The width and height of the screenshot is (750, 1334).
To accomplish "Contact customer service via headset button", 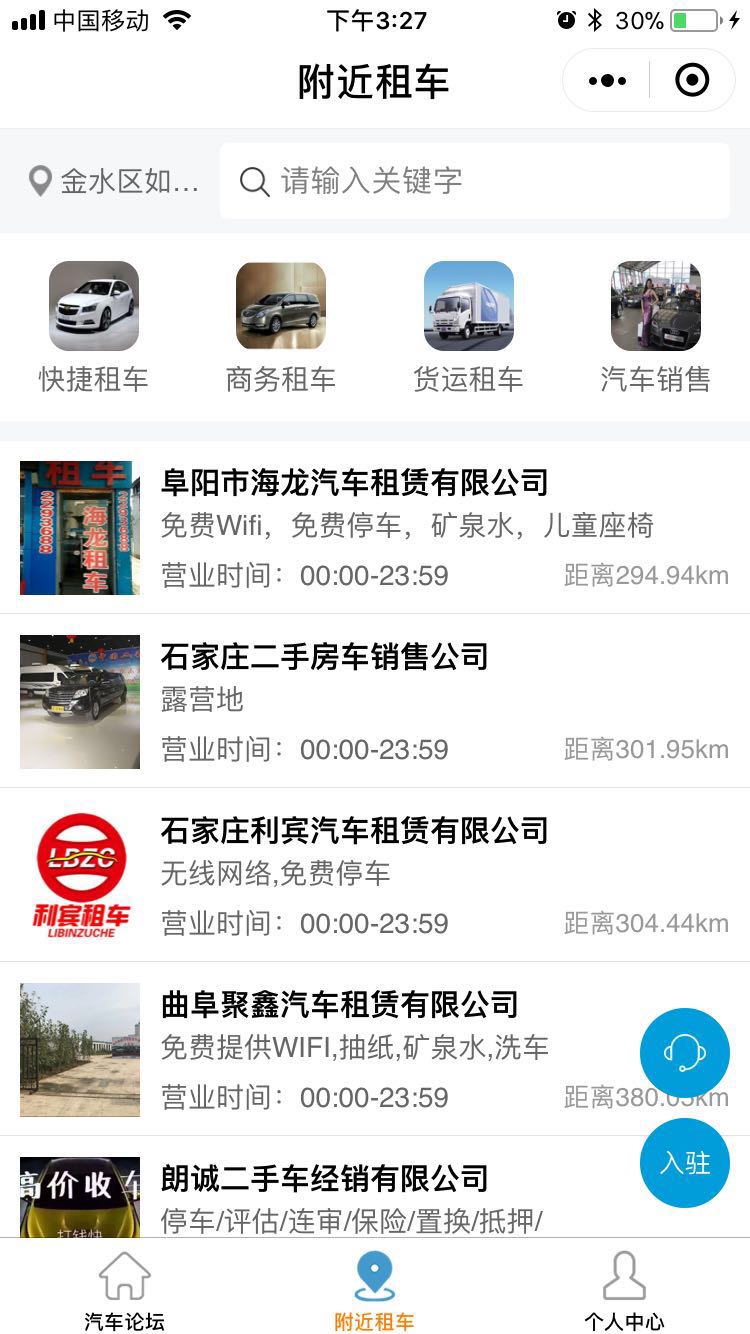I will click(685, 1053).
